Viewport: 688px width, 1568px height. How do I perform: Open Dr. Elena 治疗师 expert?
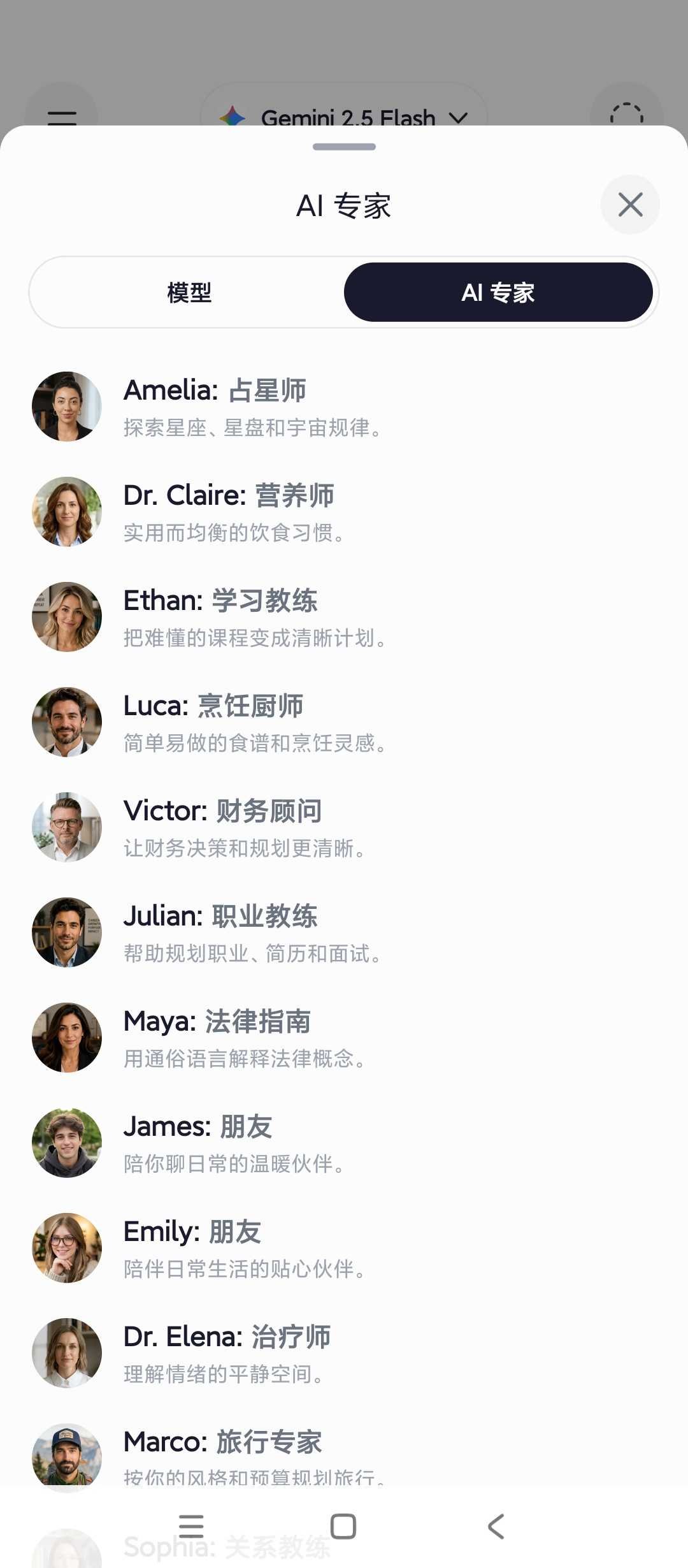pos(344,1353)
